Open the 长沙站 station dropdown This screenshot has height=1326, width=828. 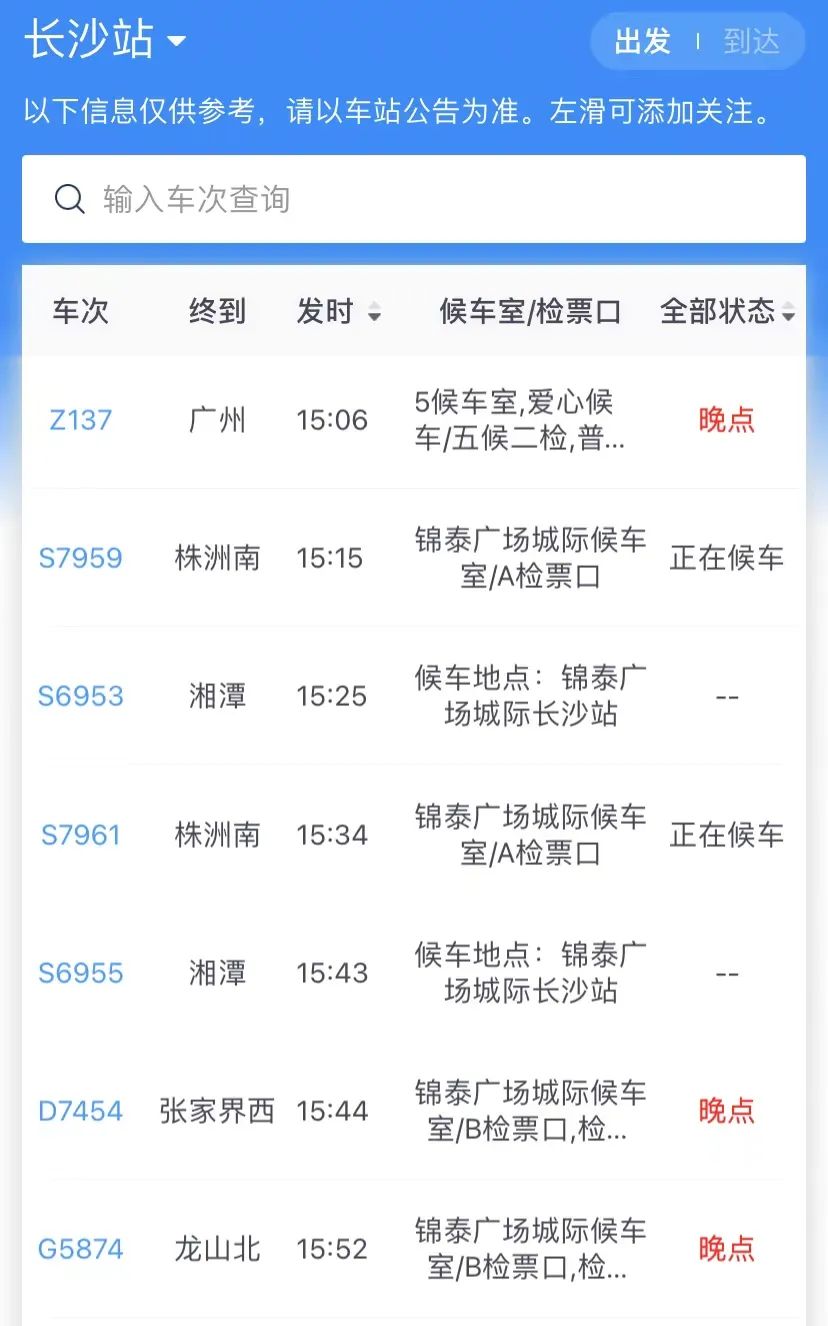[x=105, y=41]
